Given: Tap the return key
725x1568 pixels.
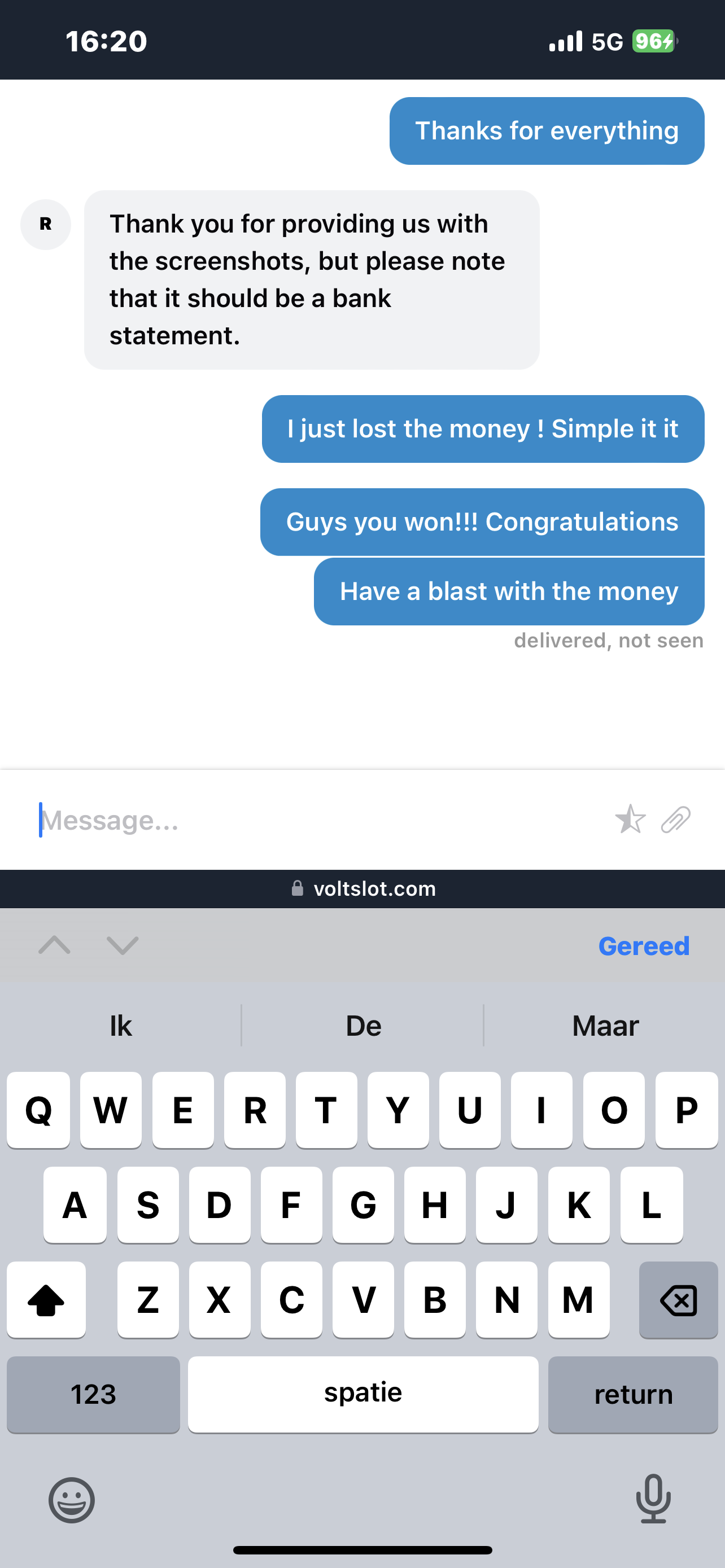Looking at the screenshot, I should (633, 1394).
